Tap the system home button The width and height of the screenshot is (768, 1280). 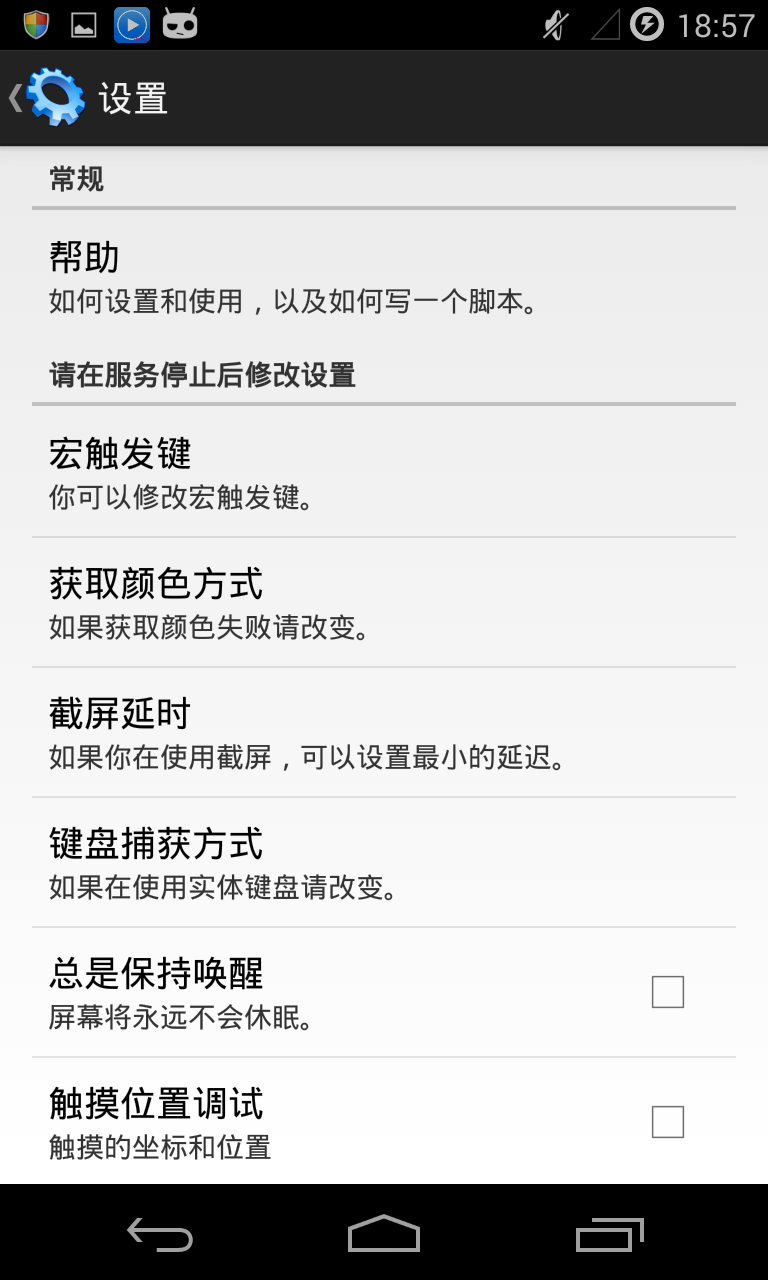(384, 1234)
